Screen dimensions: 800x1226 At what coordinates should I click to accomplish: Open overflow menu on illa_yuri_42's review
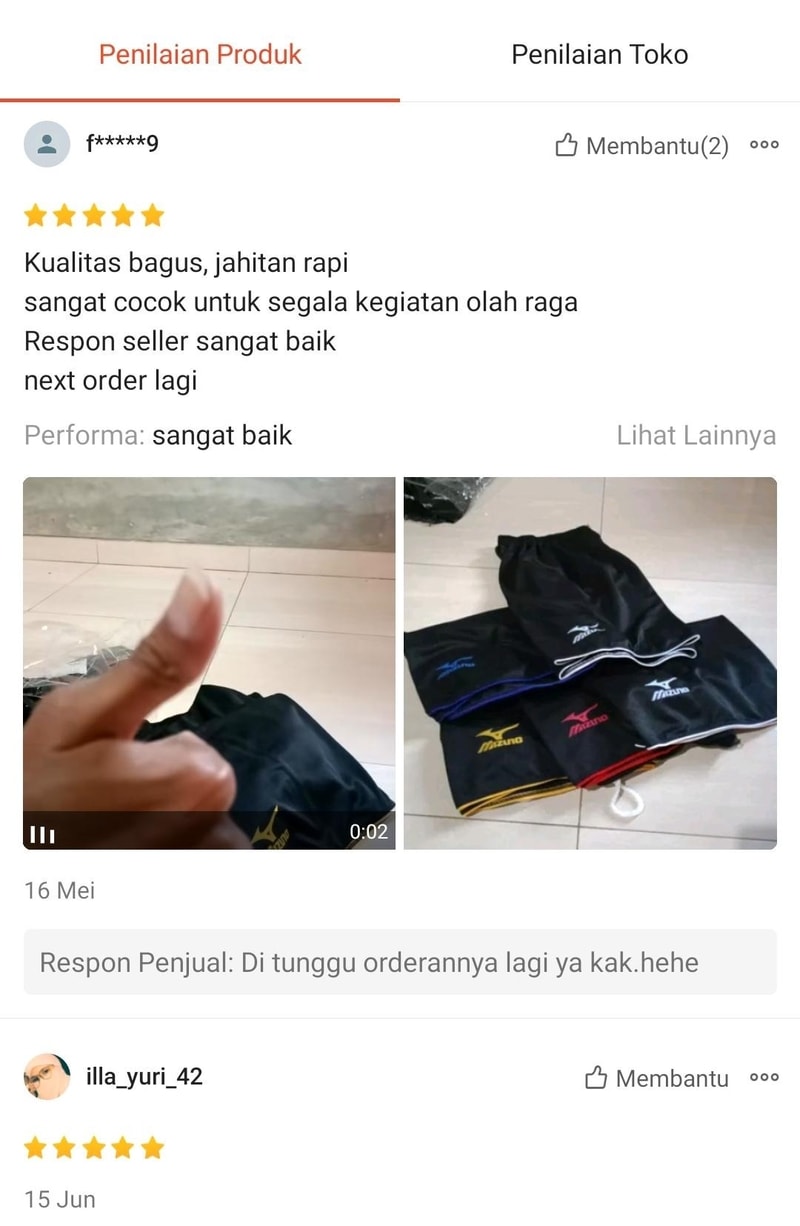pyautogui.click(x=764, y=1078)
